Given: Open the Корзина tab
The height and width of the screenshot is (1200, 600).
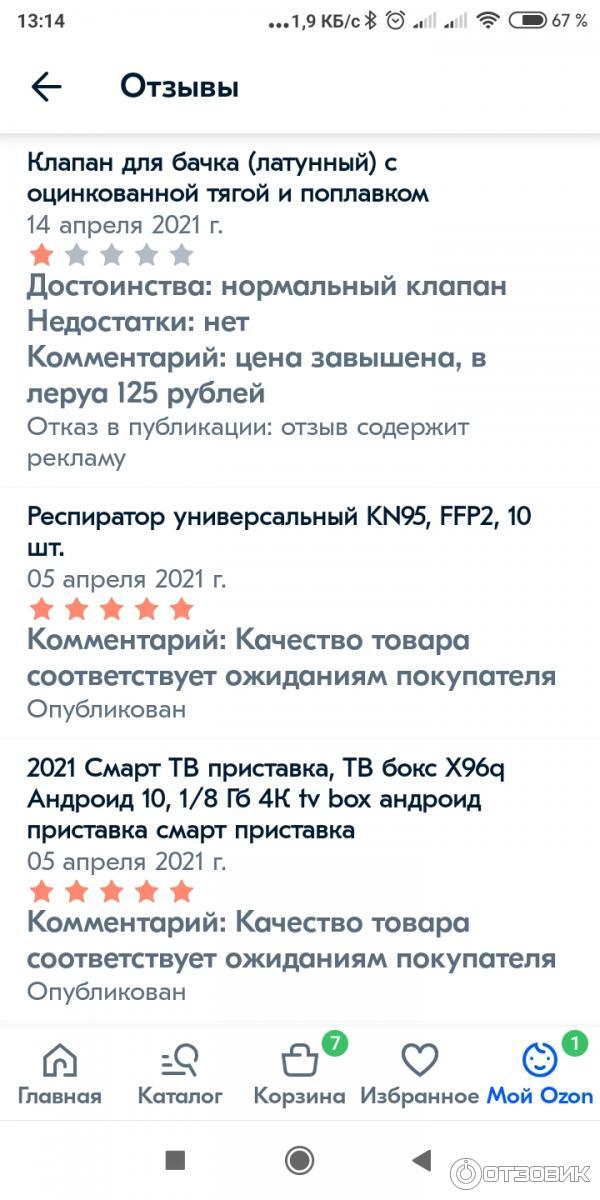Looking at the screenshot, I should (x=300, y=1074).
